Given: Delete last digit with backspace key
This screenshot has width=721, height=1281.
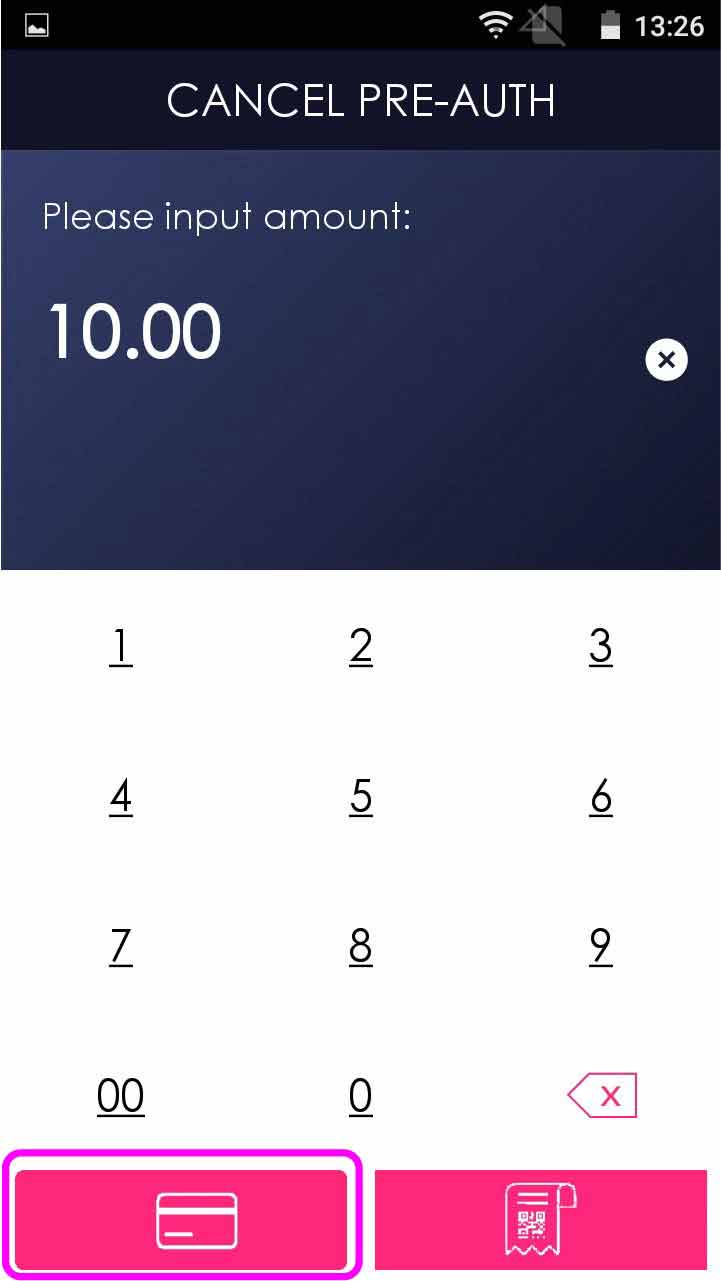Looking at the screenshot, I should pos(602,1096).
